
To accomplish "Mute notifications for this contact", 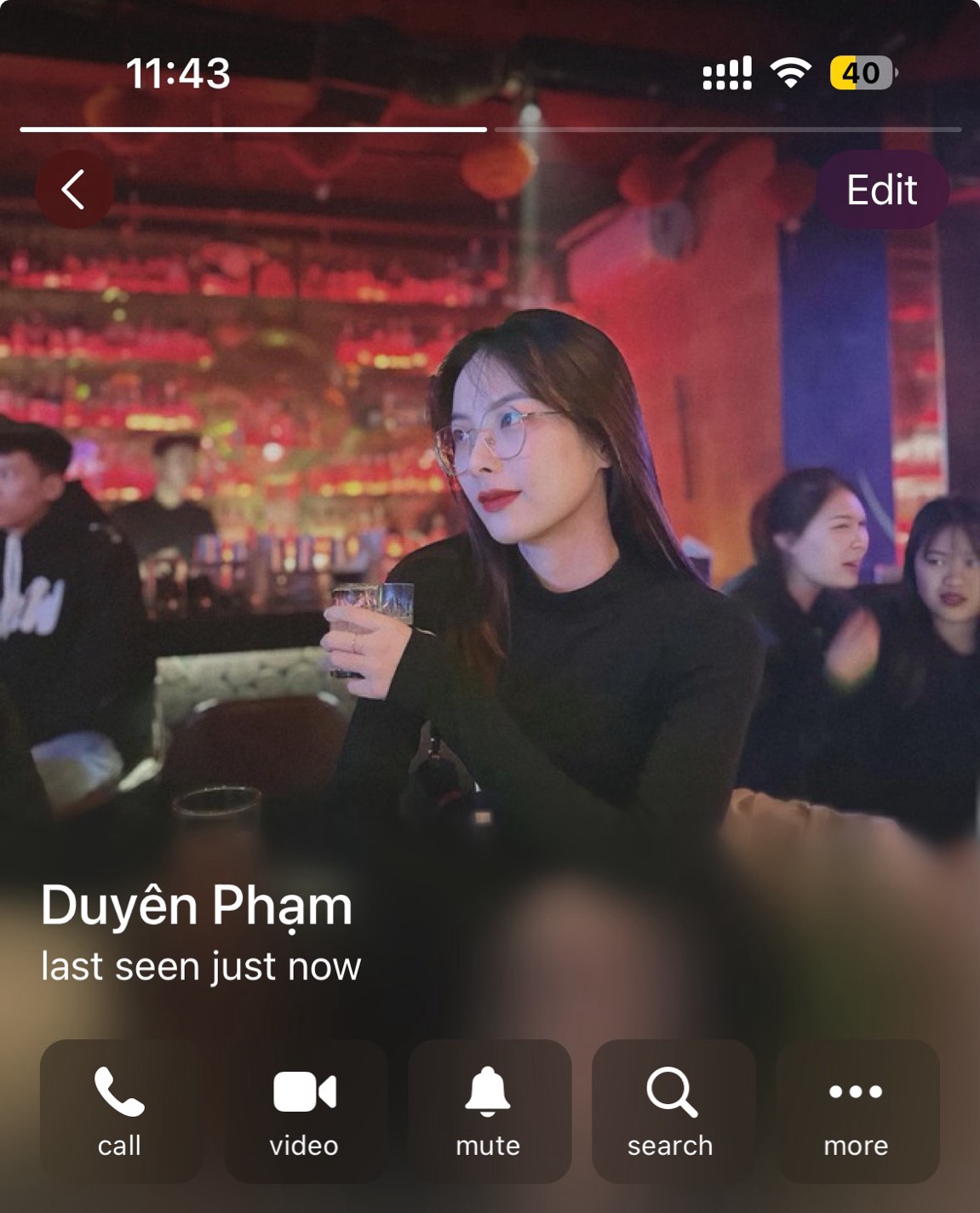I will coord(489,1110).
